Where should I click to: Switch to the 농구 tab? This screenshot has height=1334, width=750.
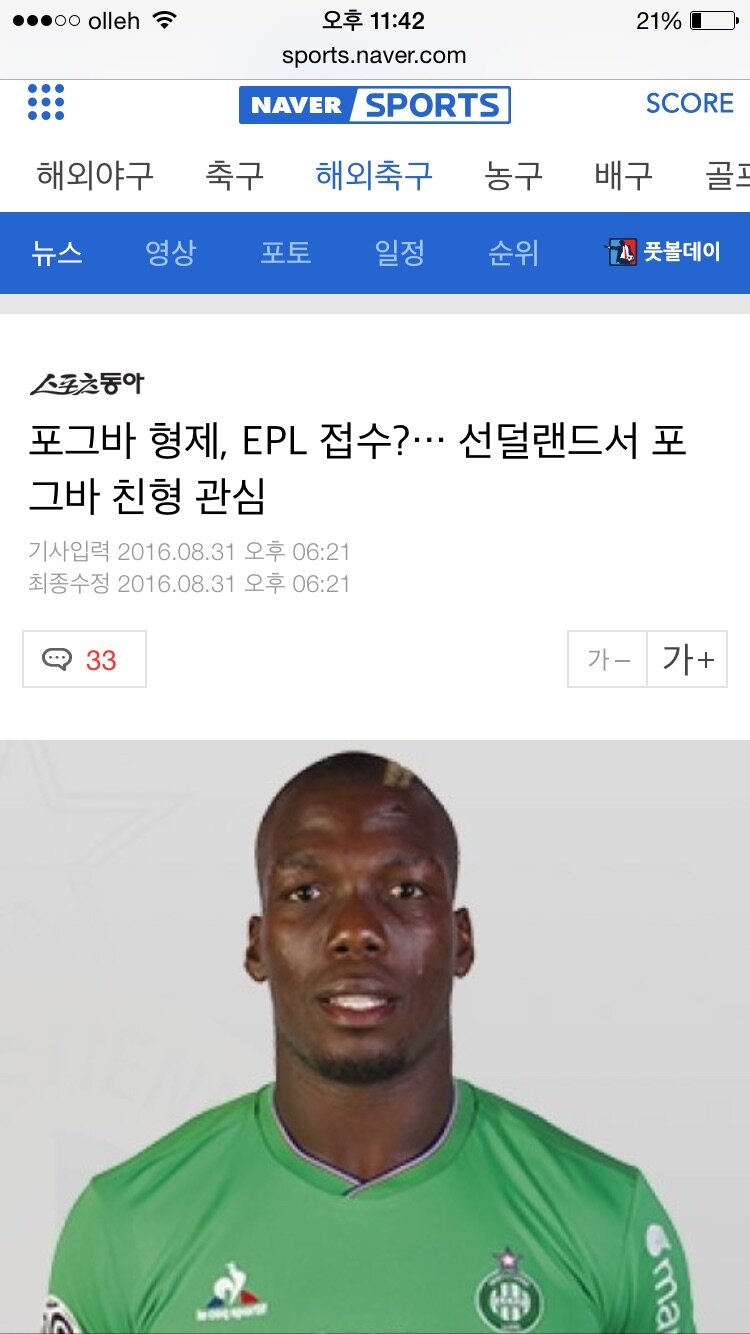point(513,176)
